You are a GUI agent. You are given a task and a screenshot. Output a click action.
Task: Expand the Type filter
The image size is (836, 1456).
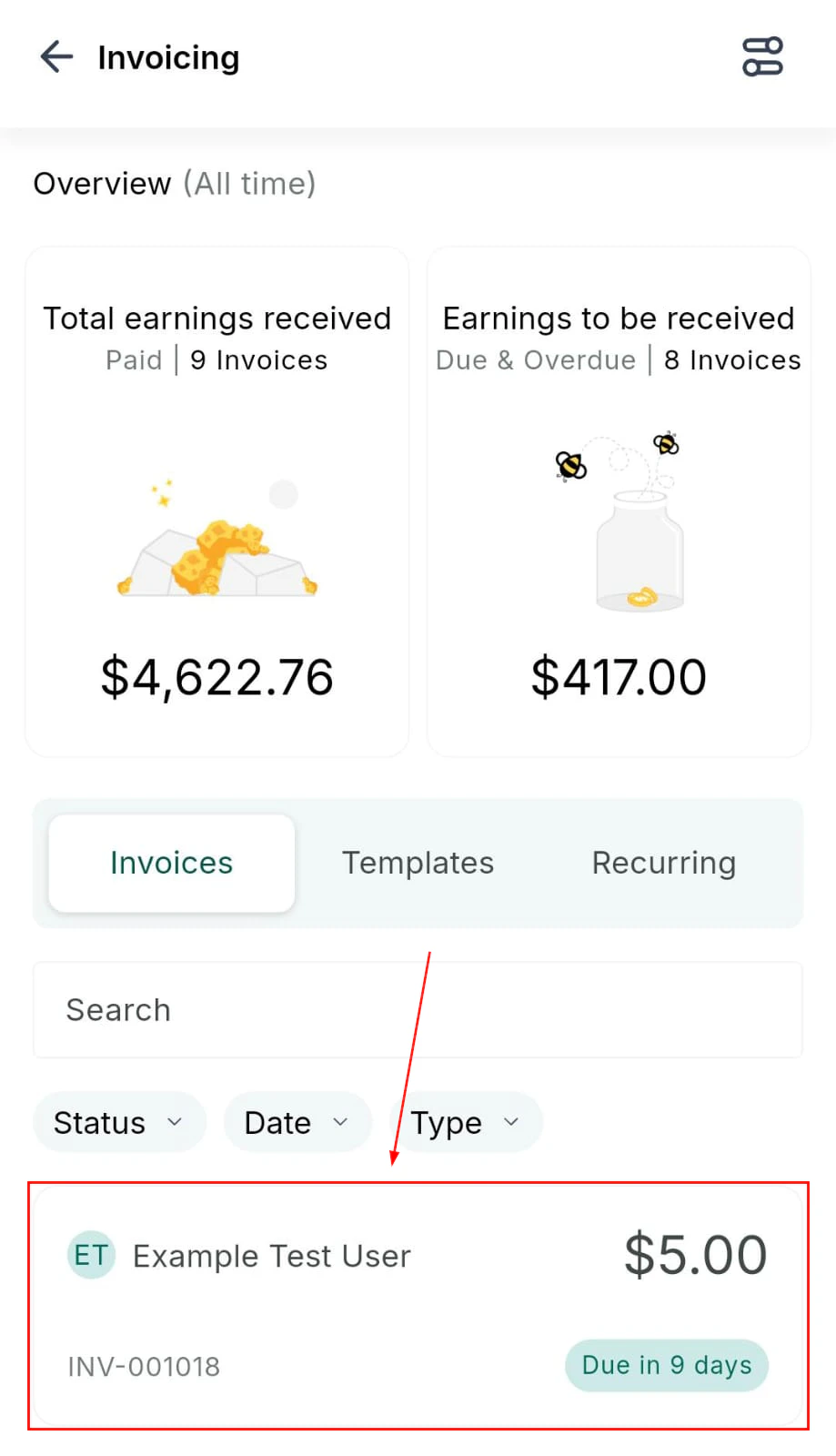click(466, 1123)
